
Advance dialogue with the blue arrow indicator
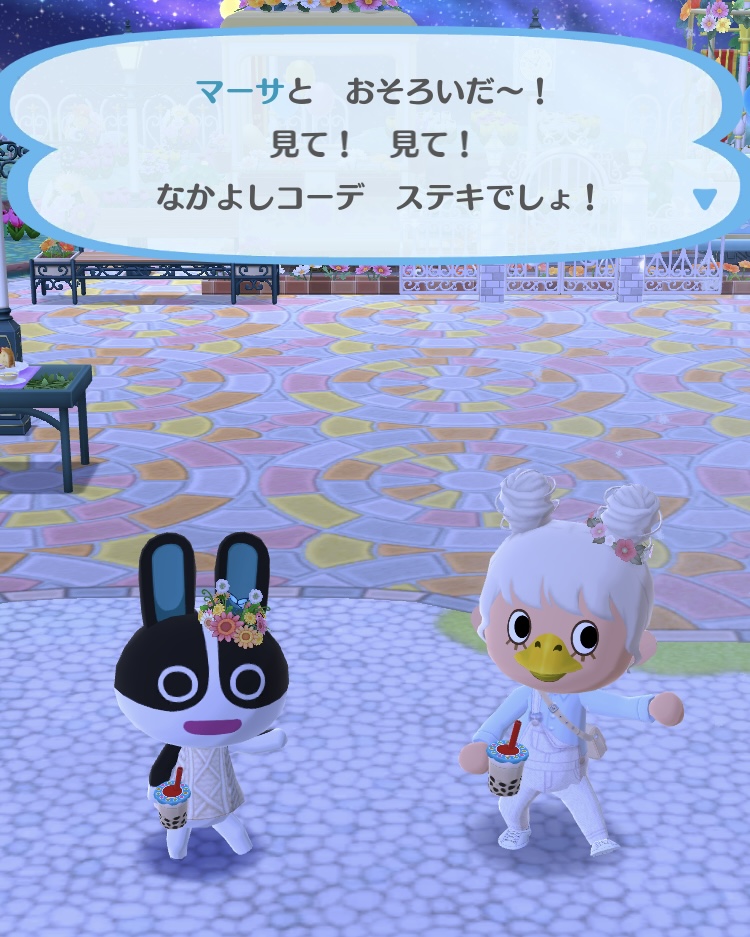[x=705, y=199]
